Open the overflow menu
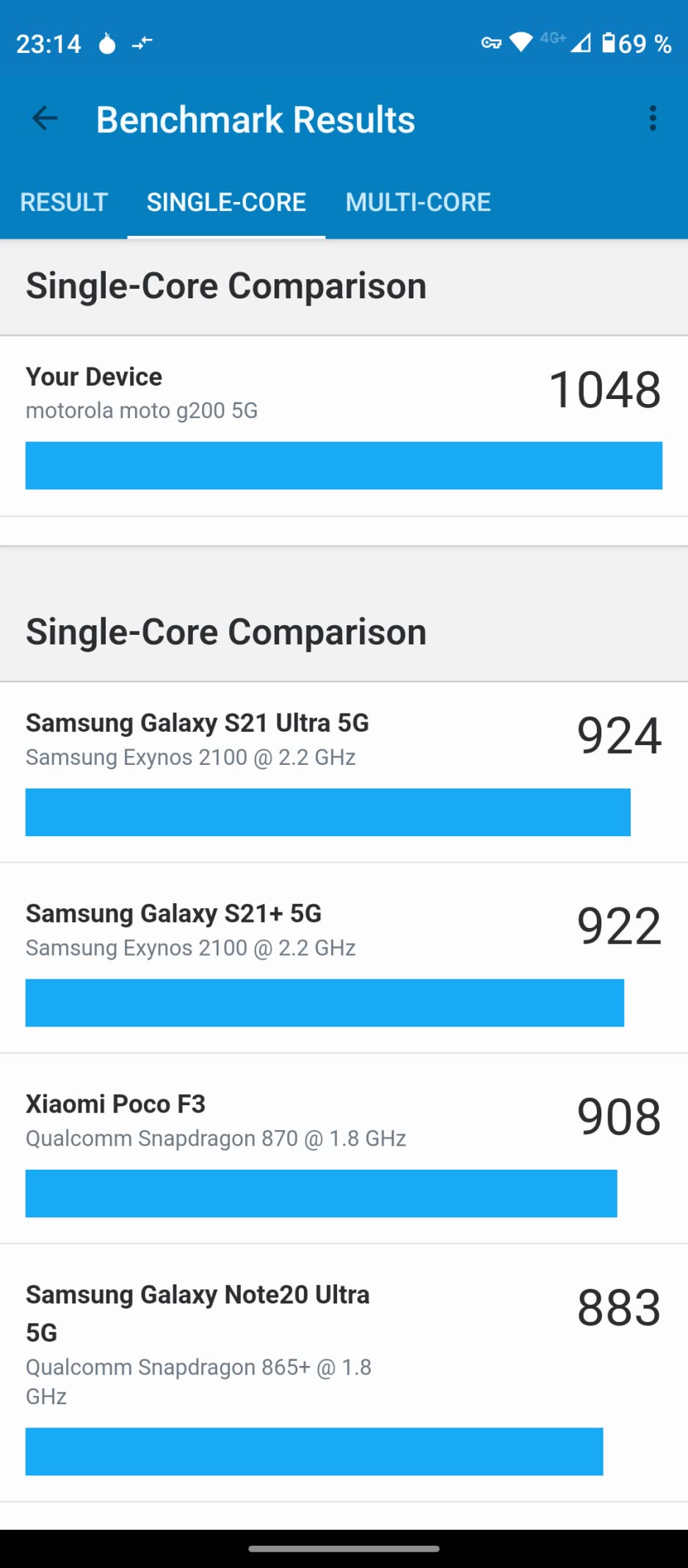688x1568 pixels. (x=653, y=118)
